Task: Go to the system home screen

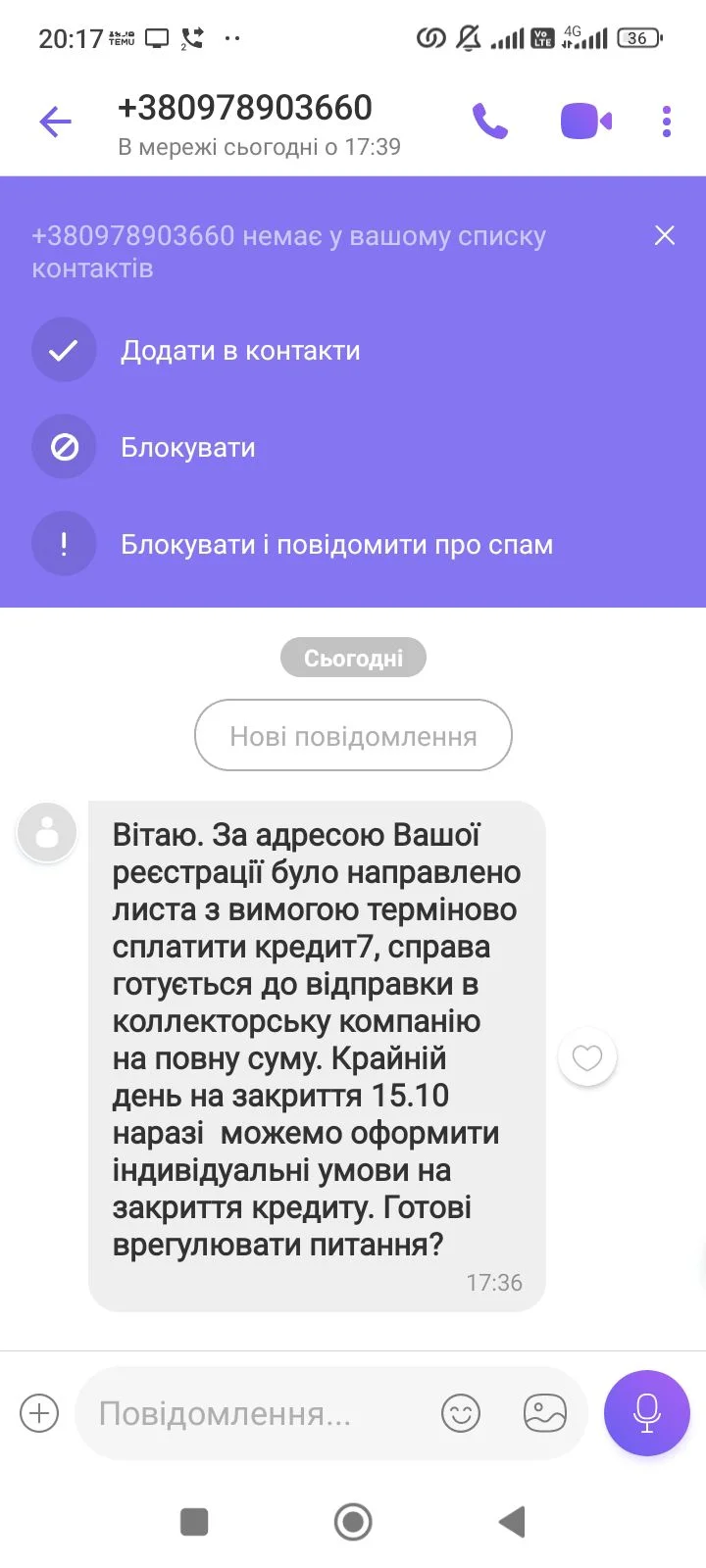Action: coord(353,1522)
